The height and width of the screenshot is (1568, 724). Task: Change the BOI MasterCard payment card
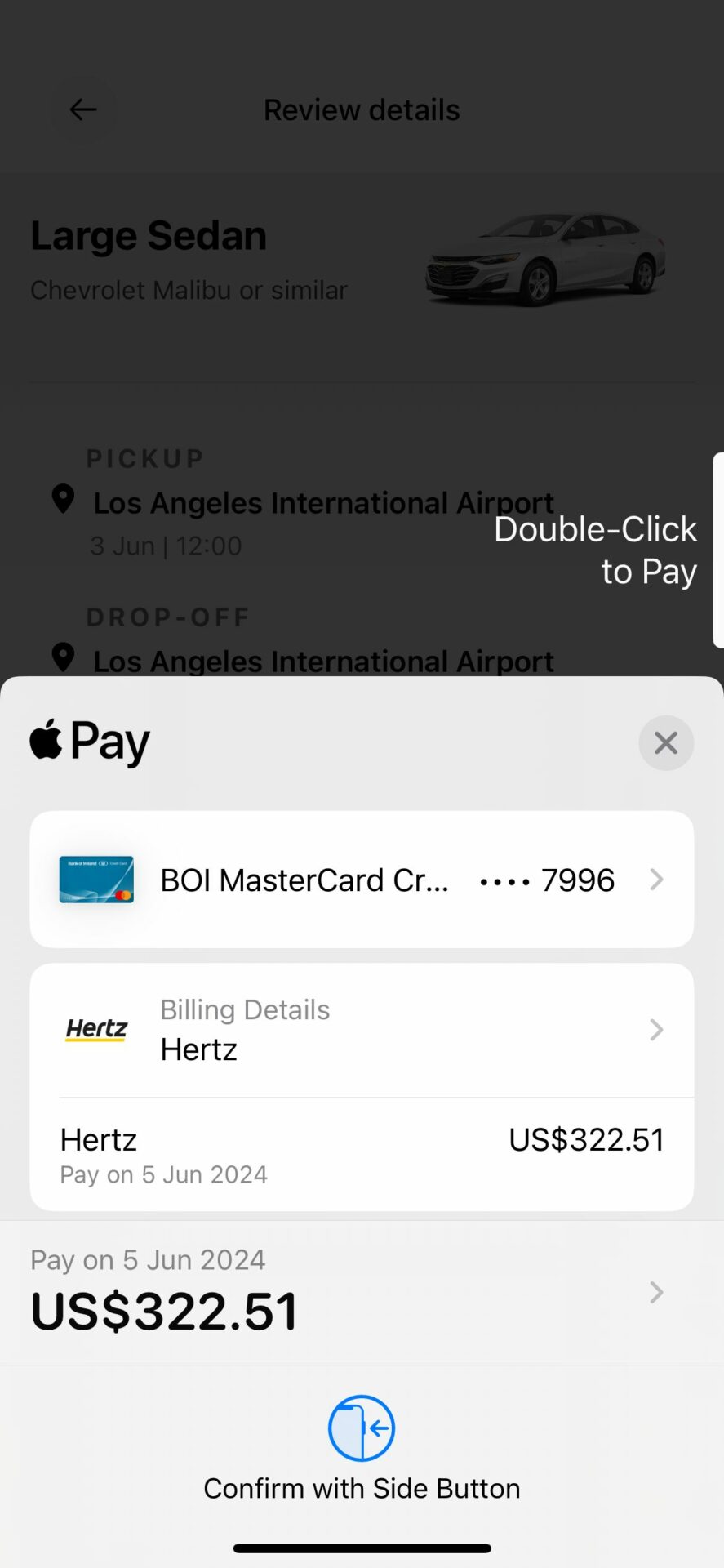[362, 880]
